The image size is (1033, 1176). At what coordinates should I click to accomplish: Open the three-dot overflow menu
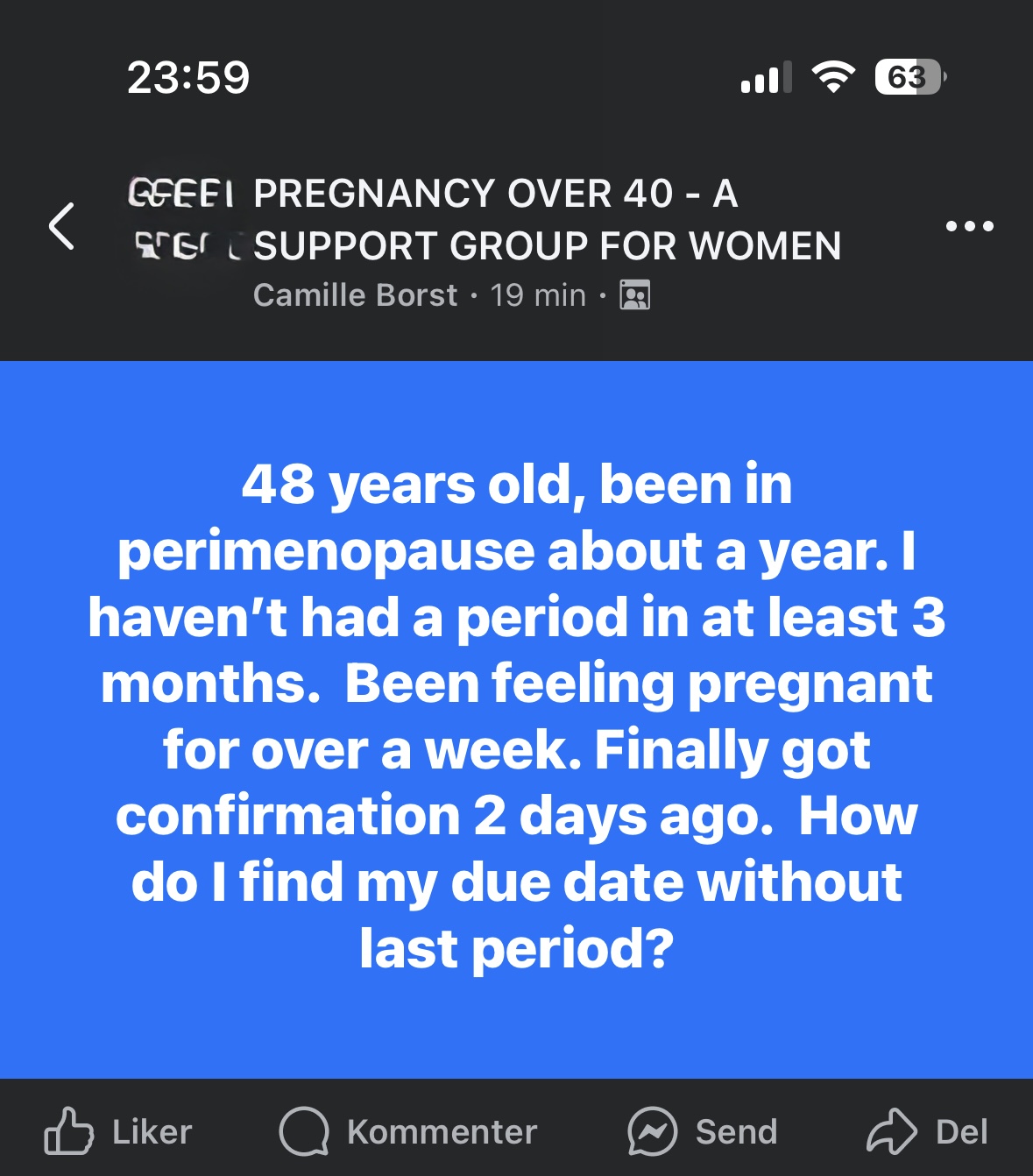969,226
